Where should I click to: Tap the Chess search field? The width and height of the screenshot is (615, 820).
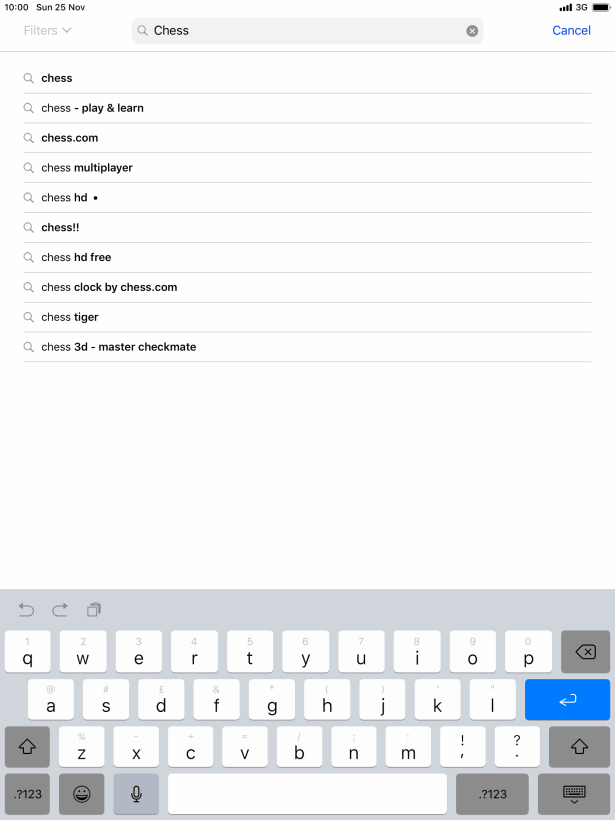[x=300, y=31]
